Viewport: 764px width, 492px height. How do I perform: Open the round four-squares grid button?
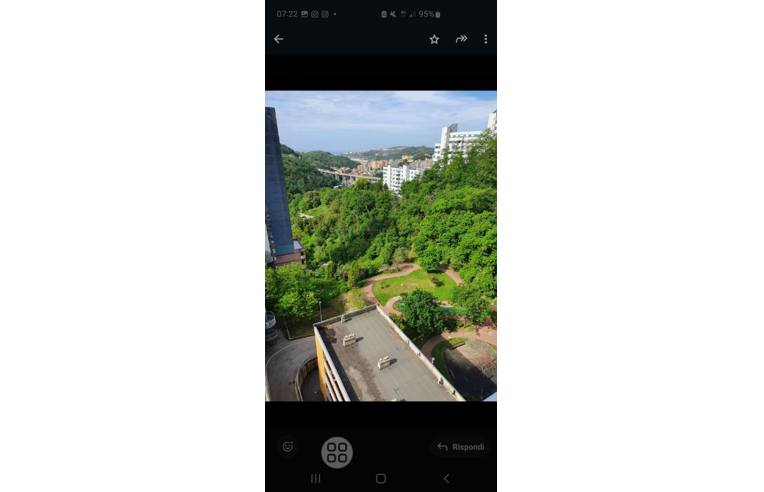click(337, 452)
